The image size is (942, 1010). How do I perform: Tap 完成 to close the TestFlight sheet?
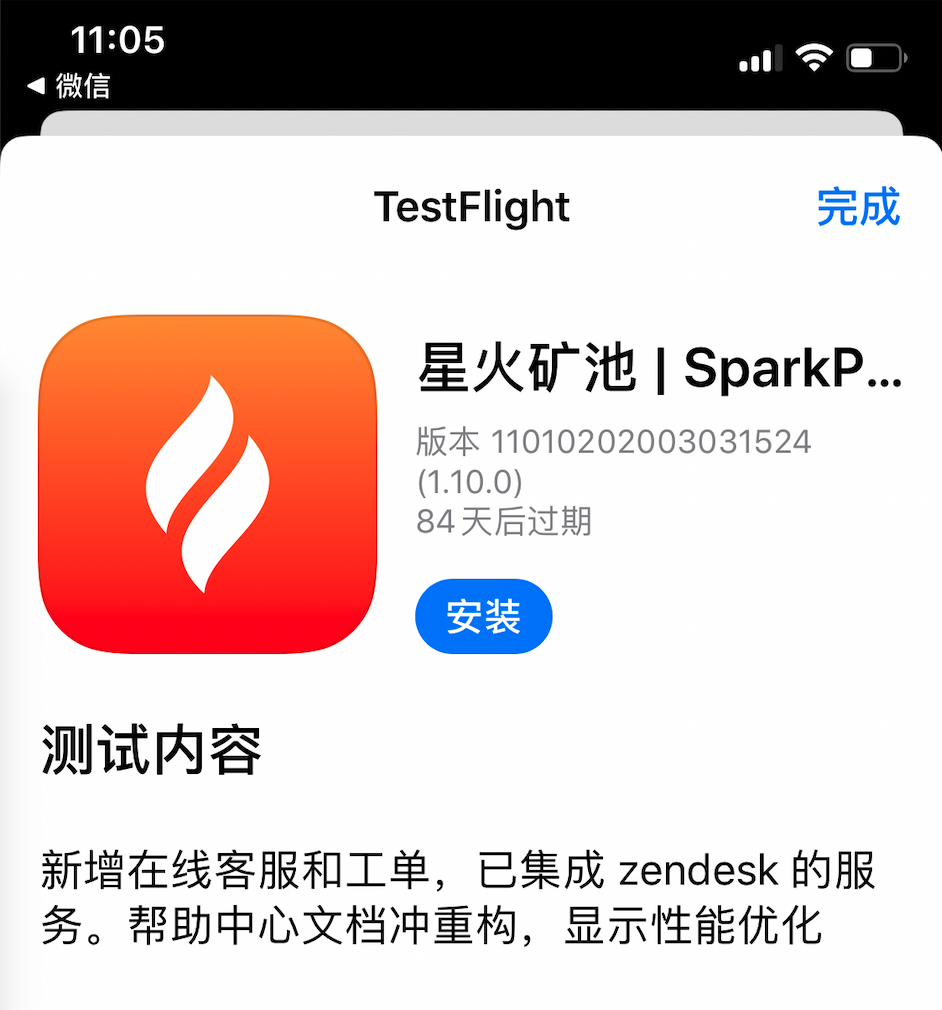858,206
